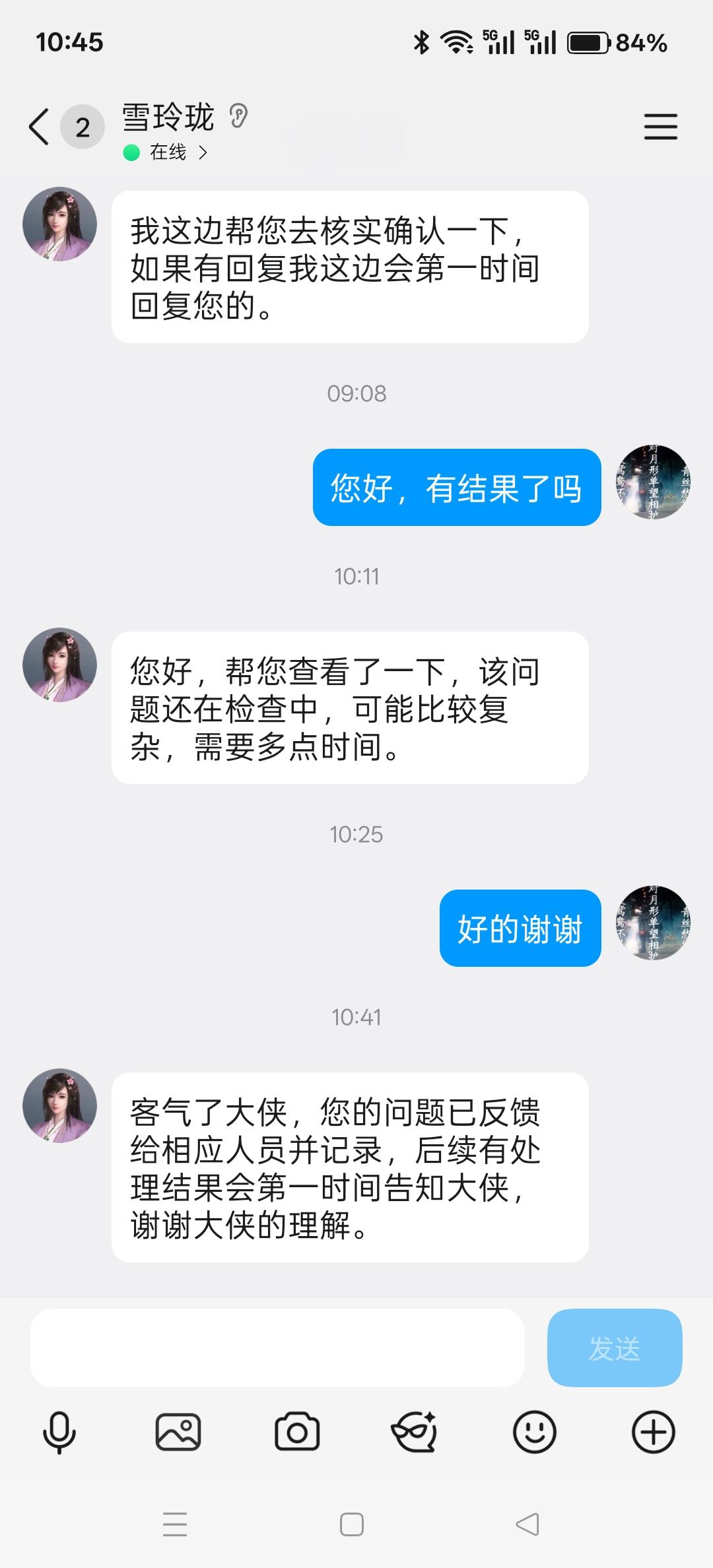Screen dimensions: 713x1568
Task: Tap the system home button
Action: (351, 1524)
